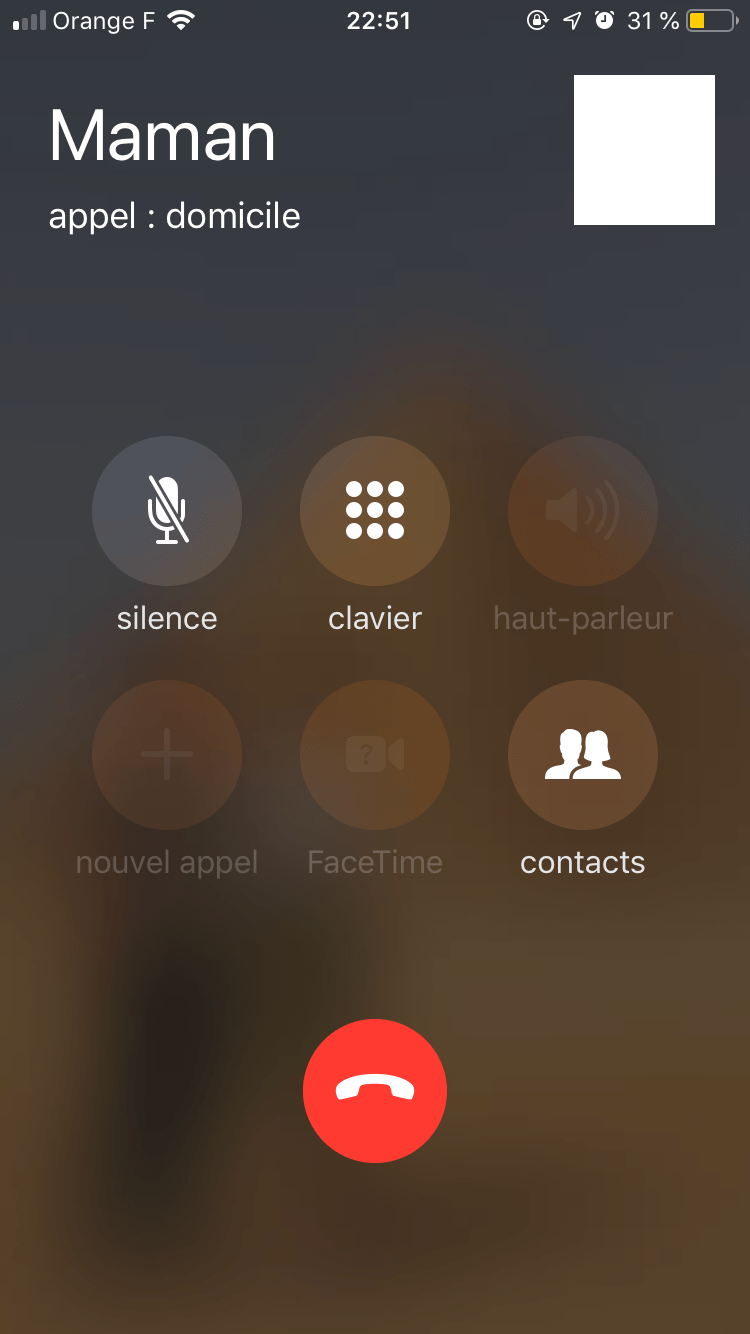Open the contacts list
This screenshot has height=1334, width=750.
(x=583, y=756)
